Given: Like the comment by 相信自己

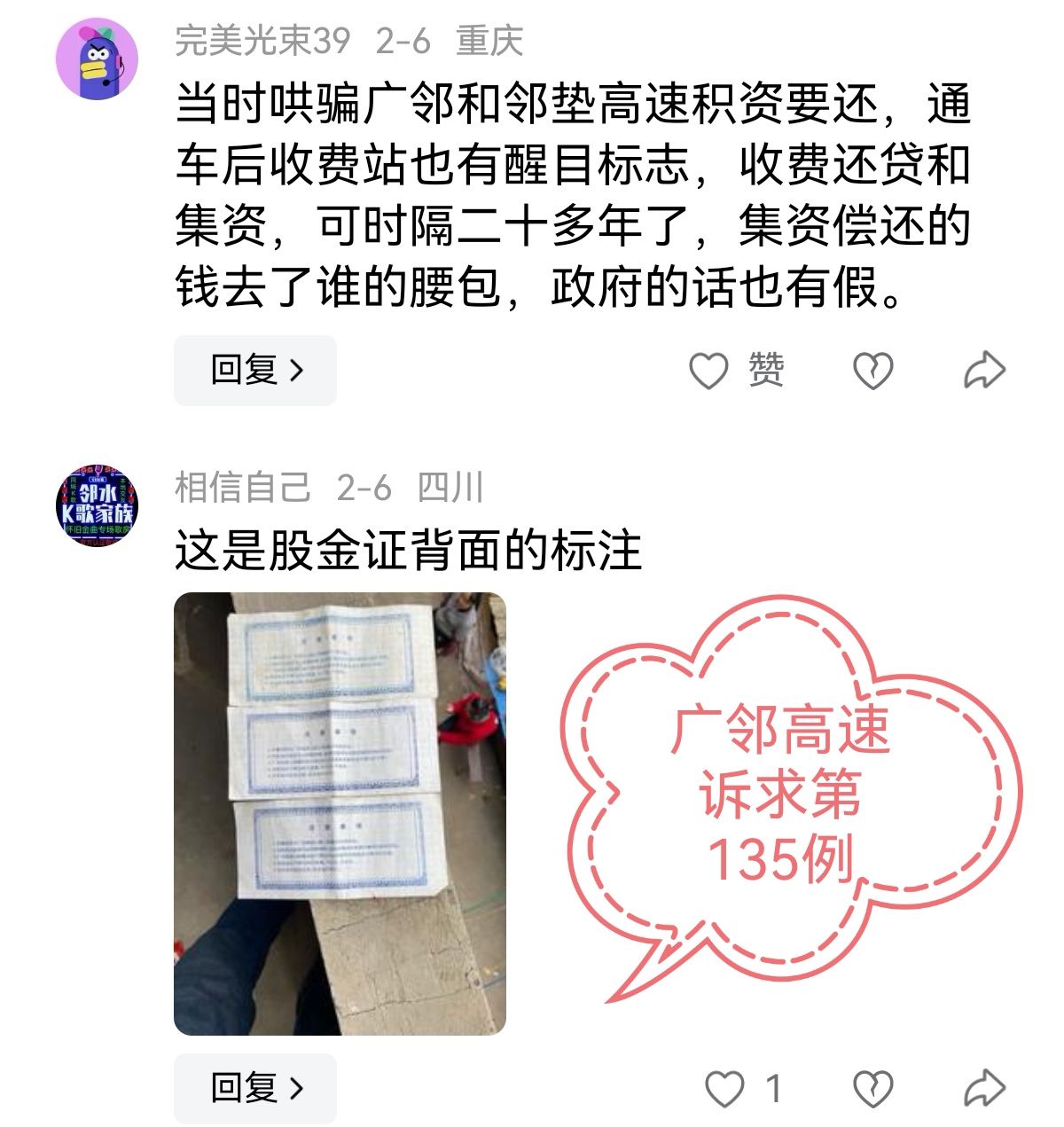Looking at the screenshot, I should (724, 1089).
